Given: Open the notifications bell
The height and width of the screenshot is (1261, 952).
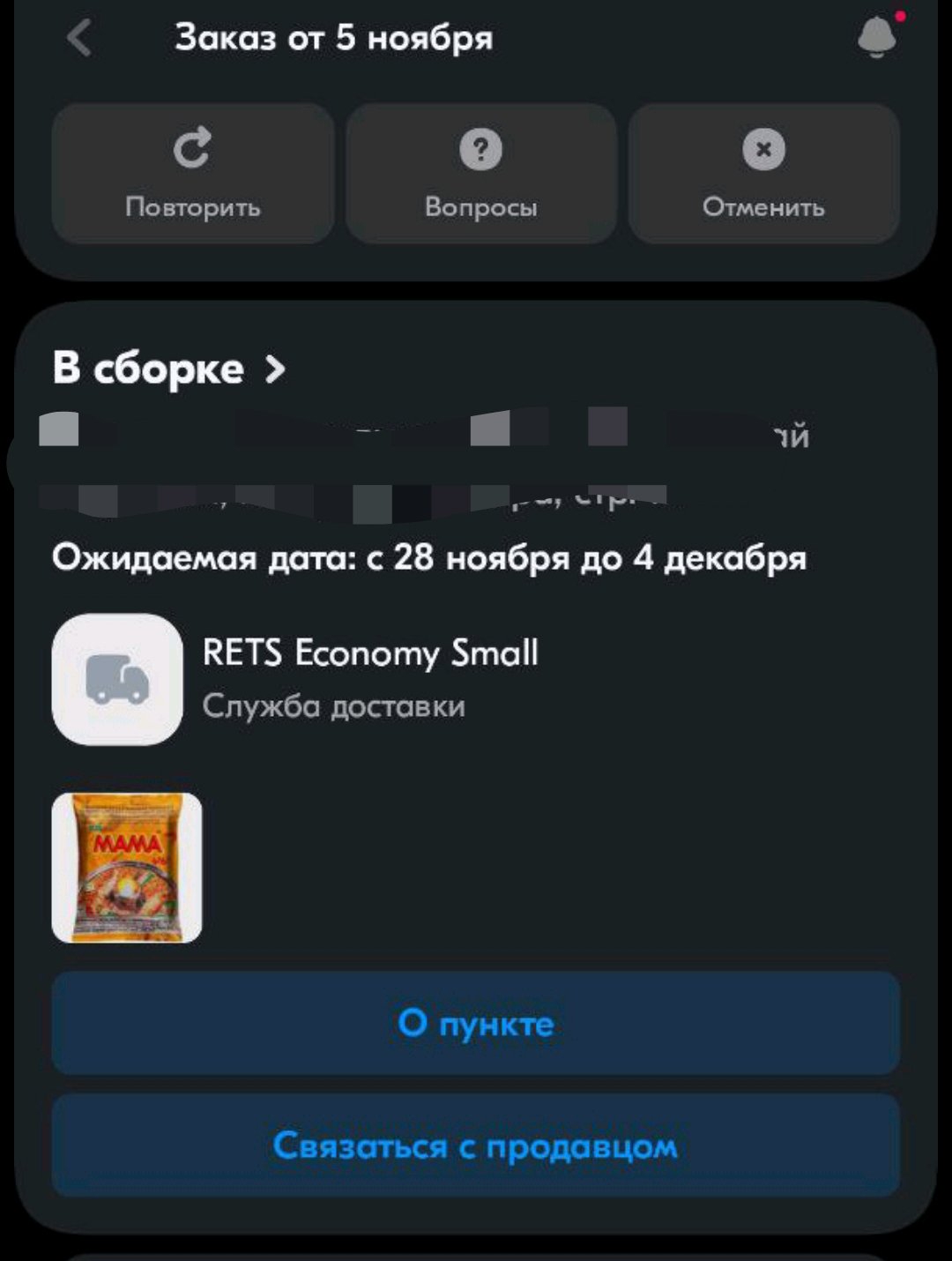Looking at the screenshot, I should click(x=877, y=38).
